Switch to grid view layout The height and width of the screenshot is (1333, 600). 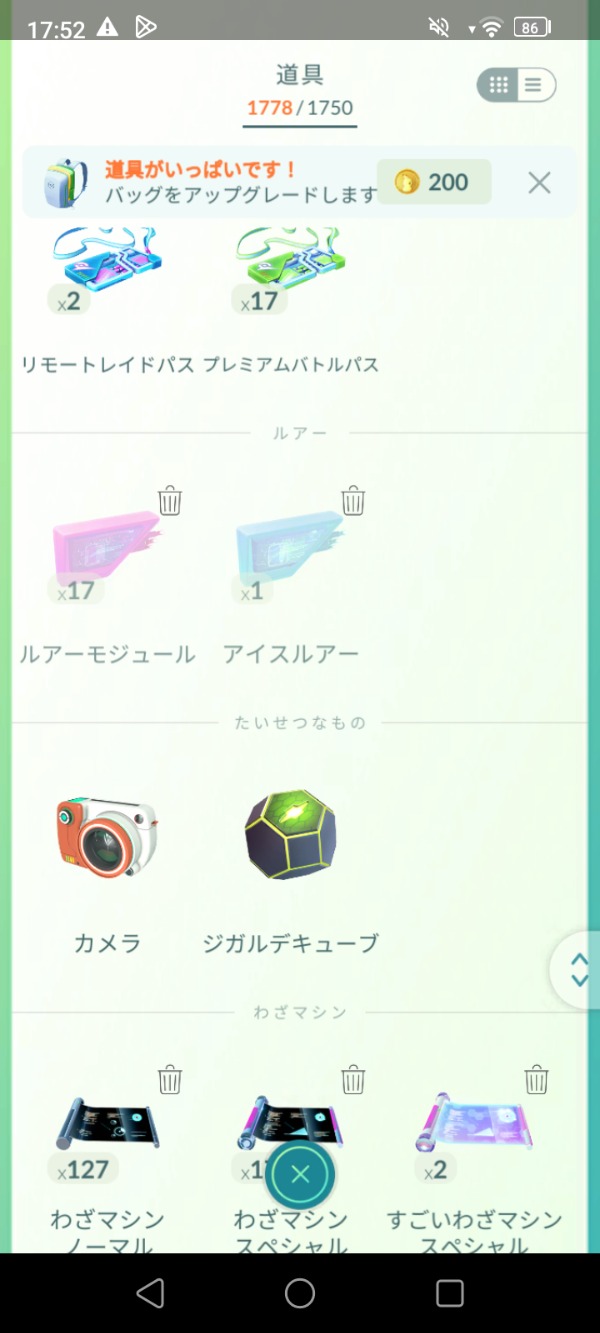coord(499,85)
